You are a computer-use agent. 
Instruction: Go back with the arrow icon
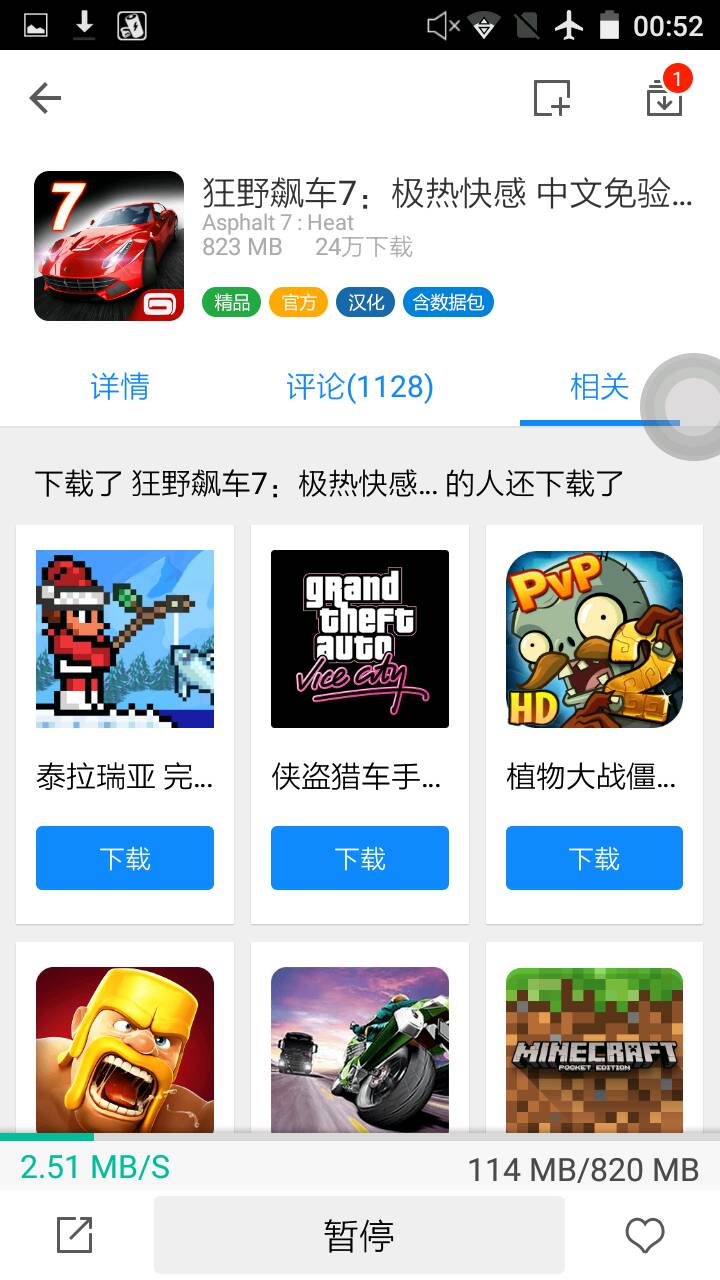(x=45, y=98)
